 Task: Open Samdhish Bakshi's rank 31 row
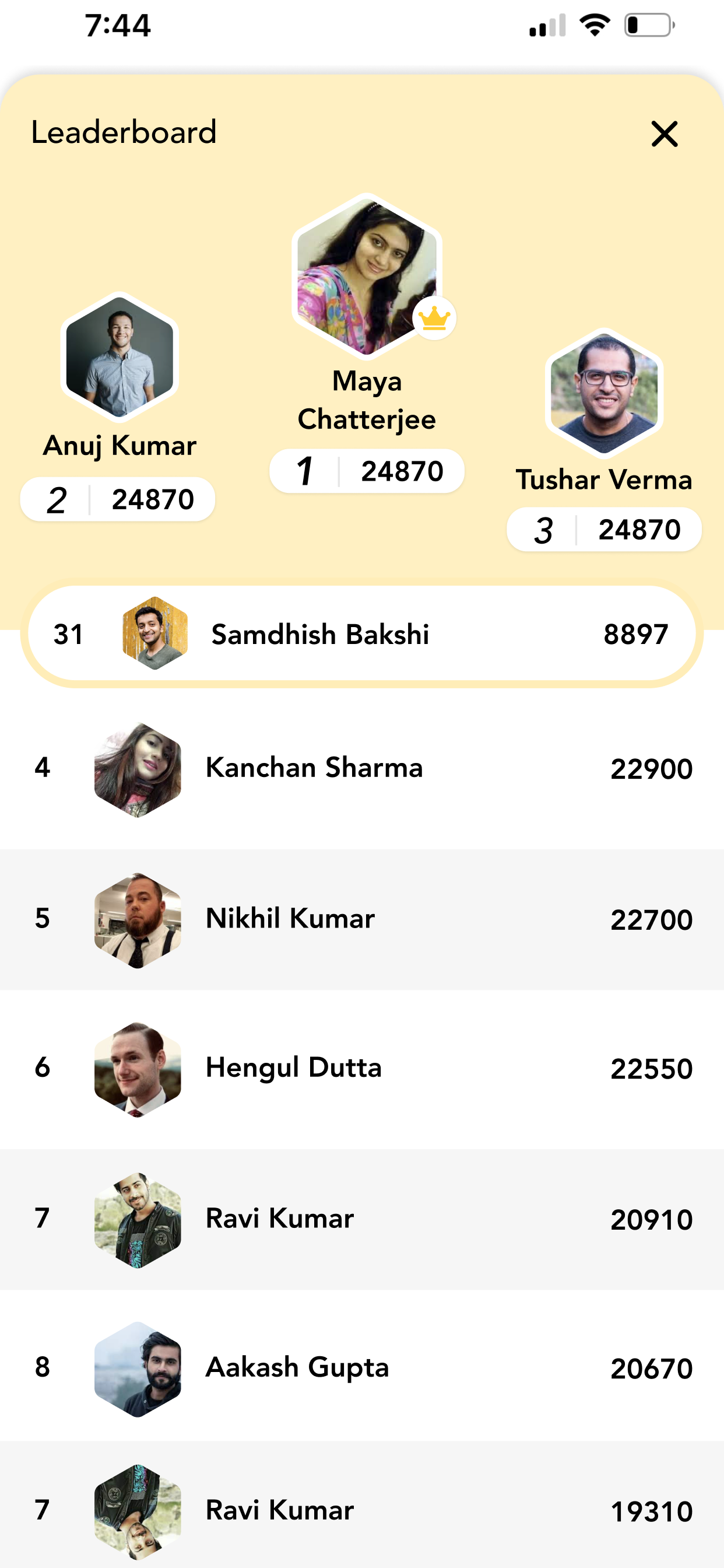point(361,634)
